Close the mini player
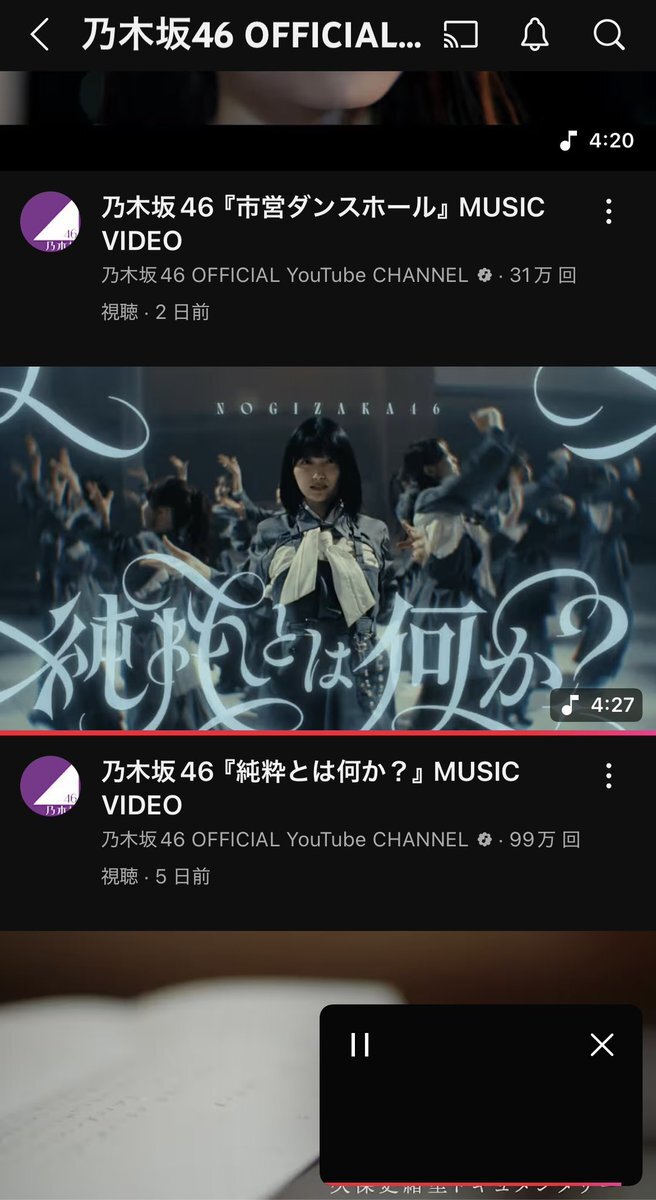 click(x=602, y=1045)
